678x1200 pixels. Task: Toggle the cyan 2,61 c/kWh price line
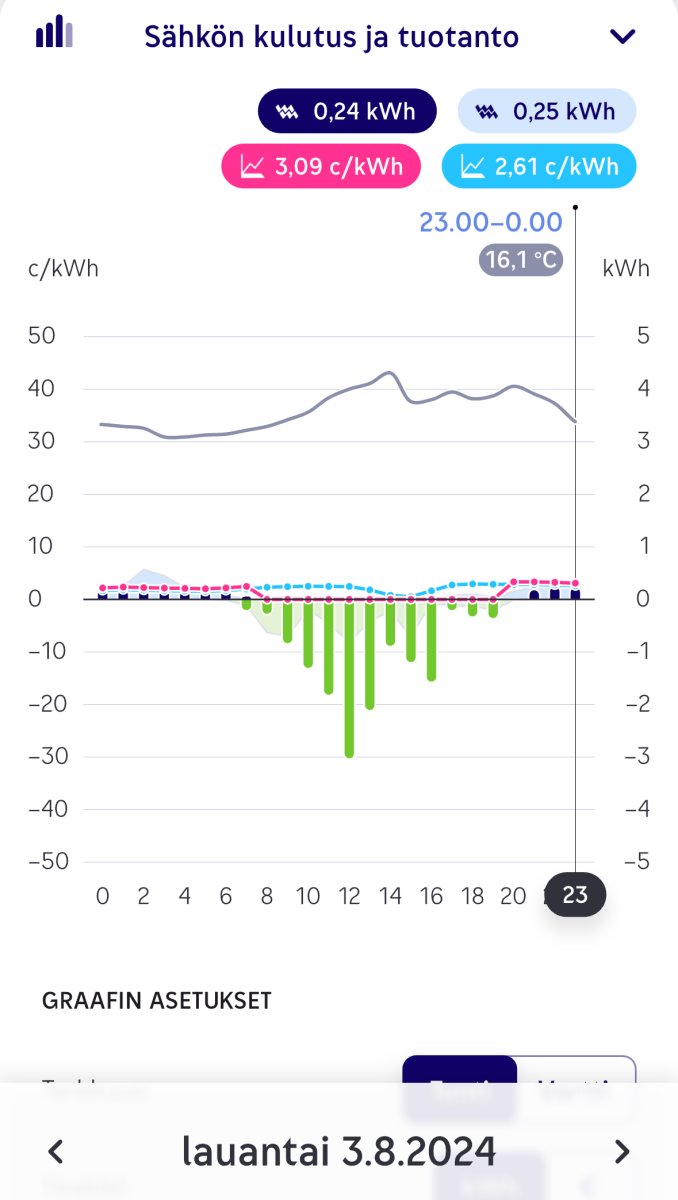(x=539, y=166)
